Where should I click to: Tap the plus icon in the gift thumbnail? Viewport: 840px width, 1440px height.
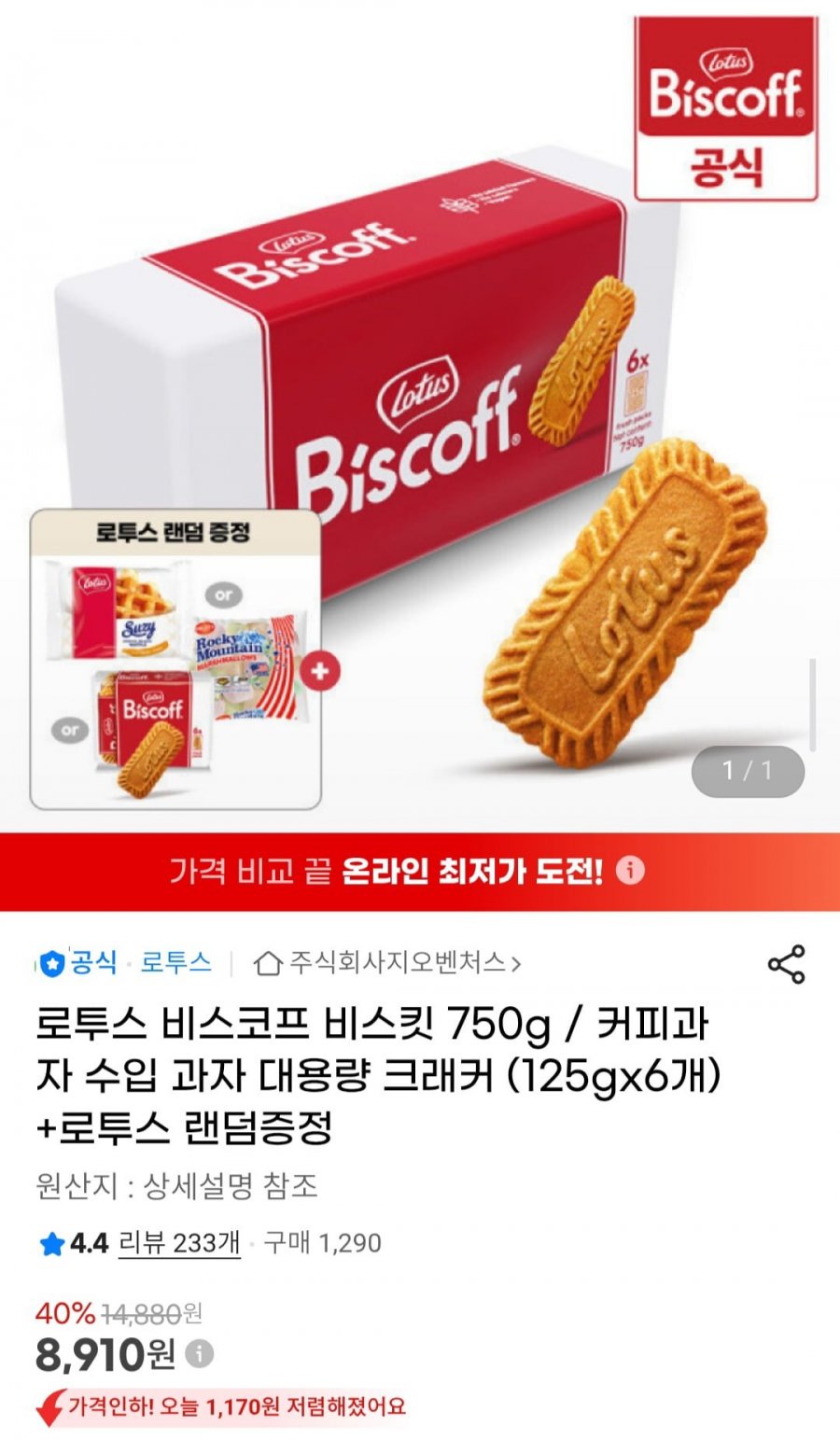318,668
